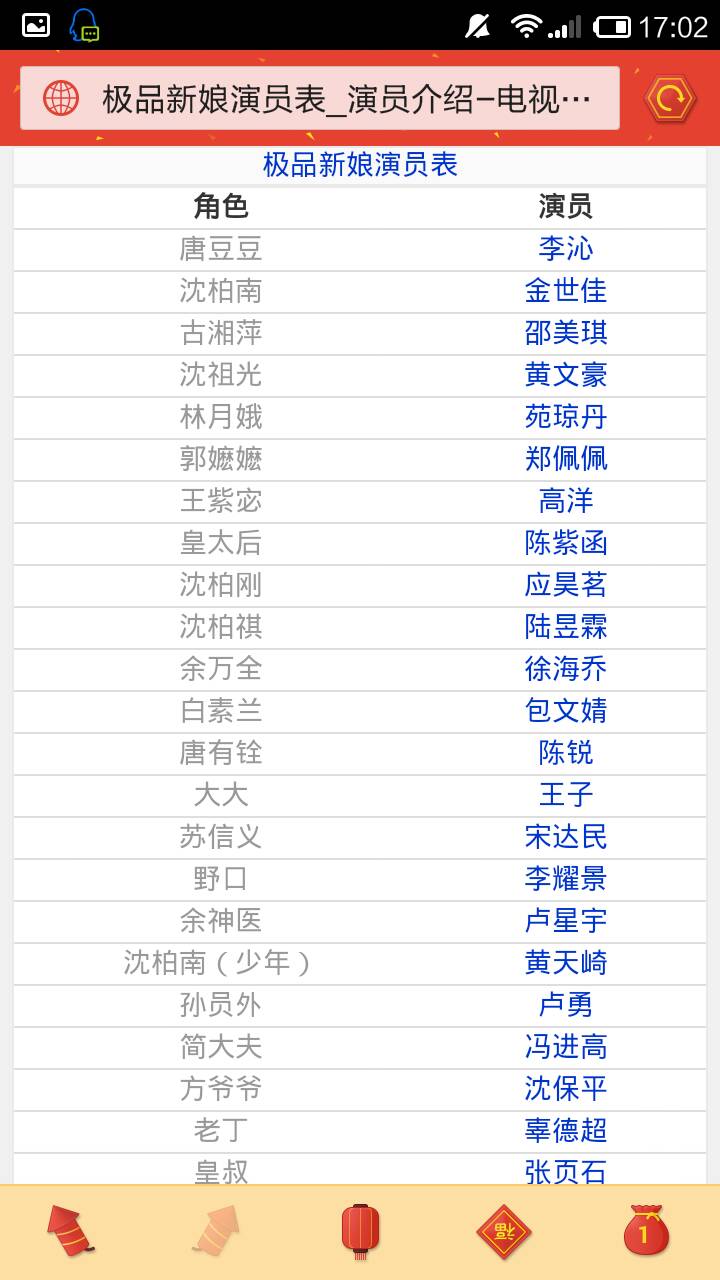The image size is (720, 1280).
Task: Open actor link 李沁
Action: pos(565,249)
